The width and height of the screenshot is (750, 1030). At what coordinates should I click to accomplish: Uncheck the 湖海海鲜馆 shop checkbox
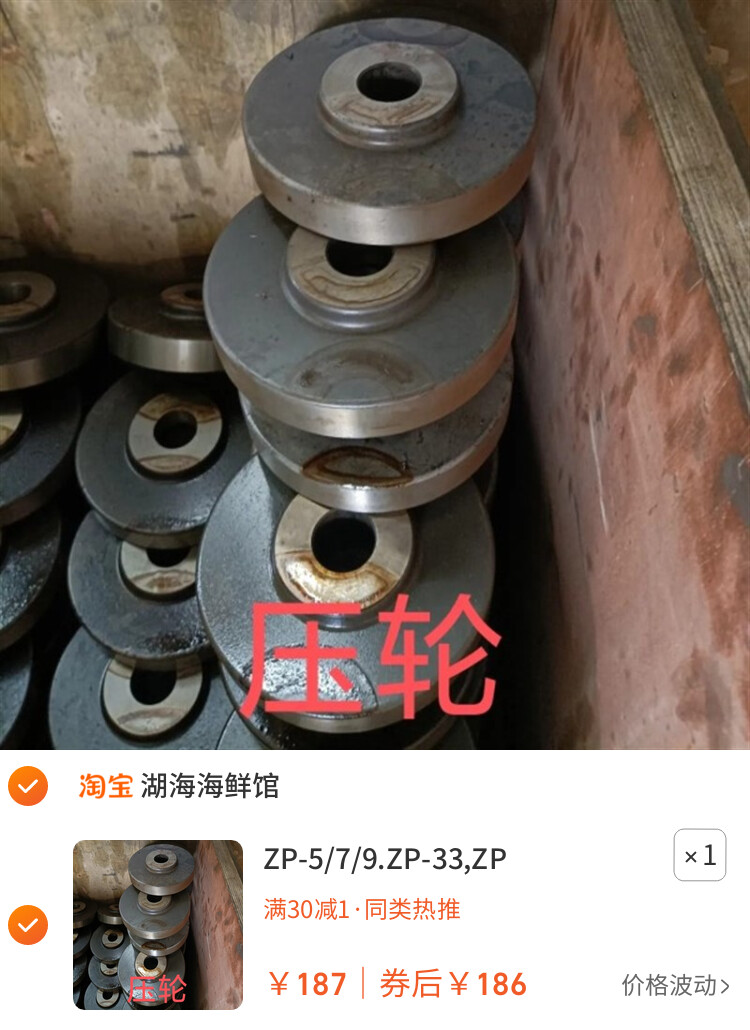tap(28, 786)
